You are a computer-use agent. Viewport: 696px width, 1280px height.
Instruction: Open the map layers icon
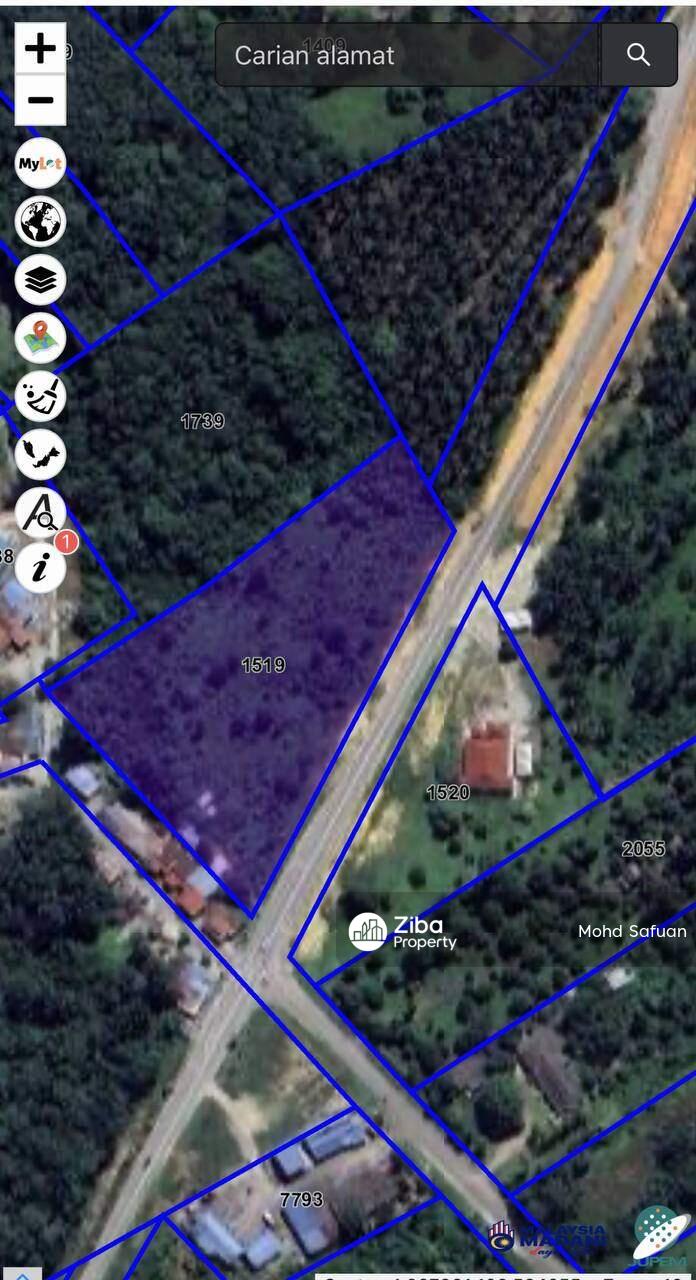click(x=41, y=280)
